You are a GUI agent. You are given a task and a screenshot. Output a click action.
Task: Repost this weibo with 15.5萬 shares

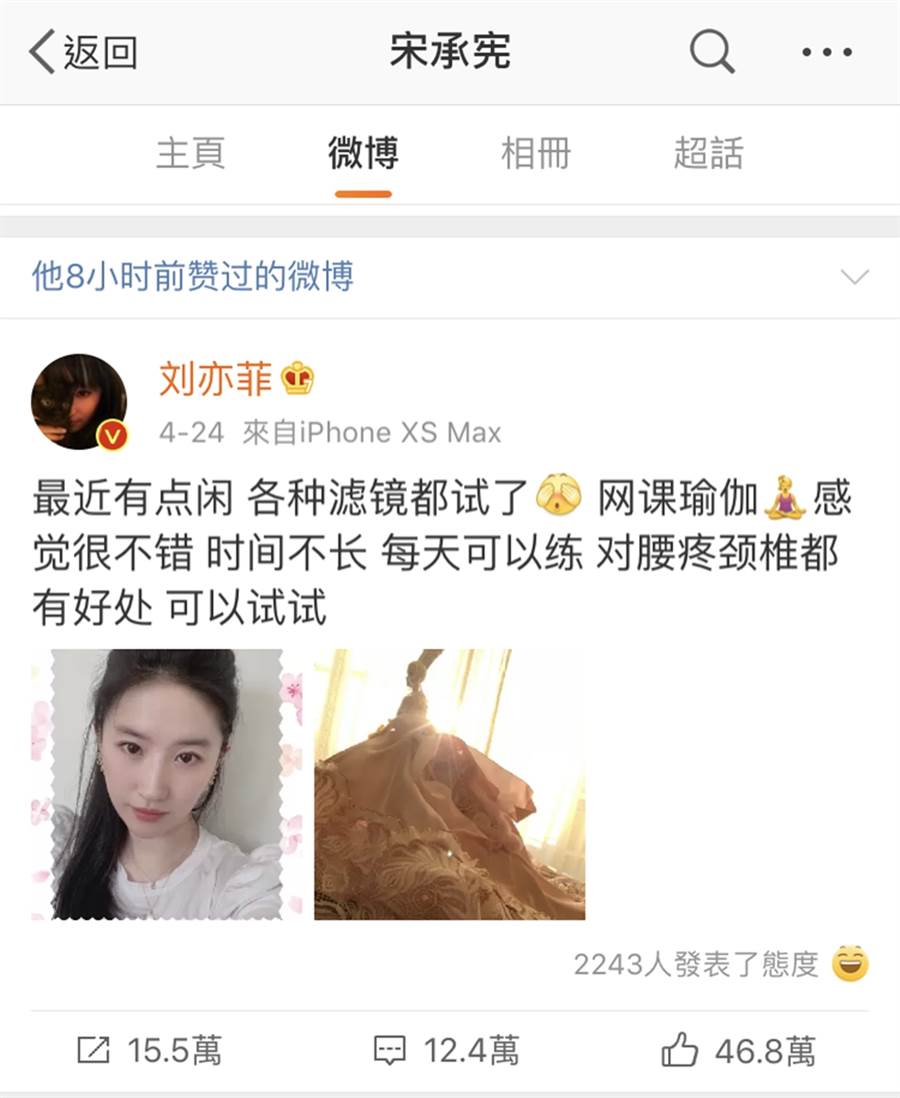(150, 1050)
